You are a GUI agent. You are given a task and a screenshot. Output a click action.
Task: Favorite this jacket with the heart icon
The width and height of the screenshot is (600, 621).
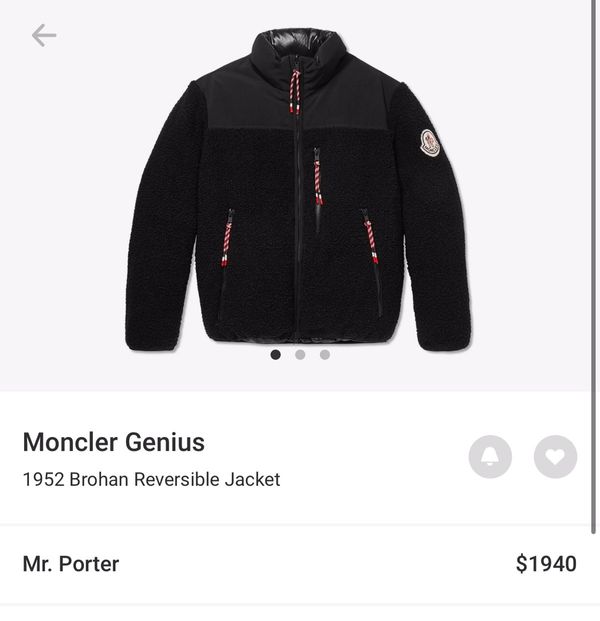pos(555,457)
